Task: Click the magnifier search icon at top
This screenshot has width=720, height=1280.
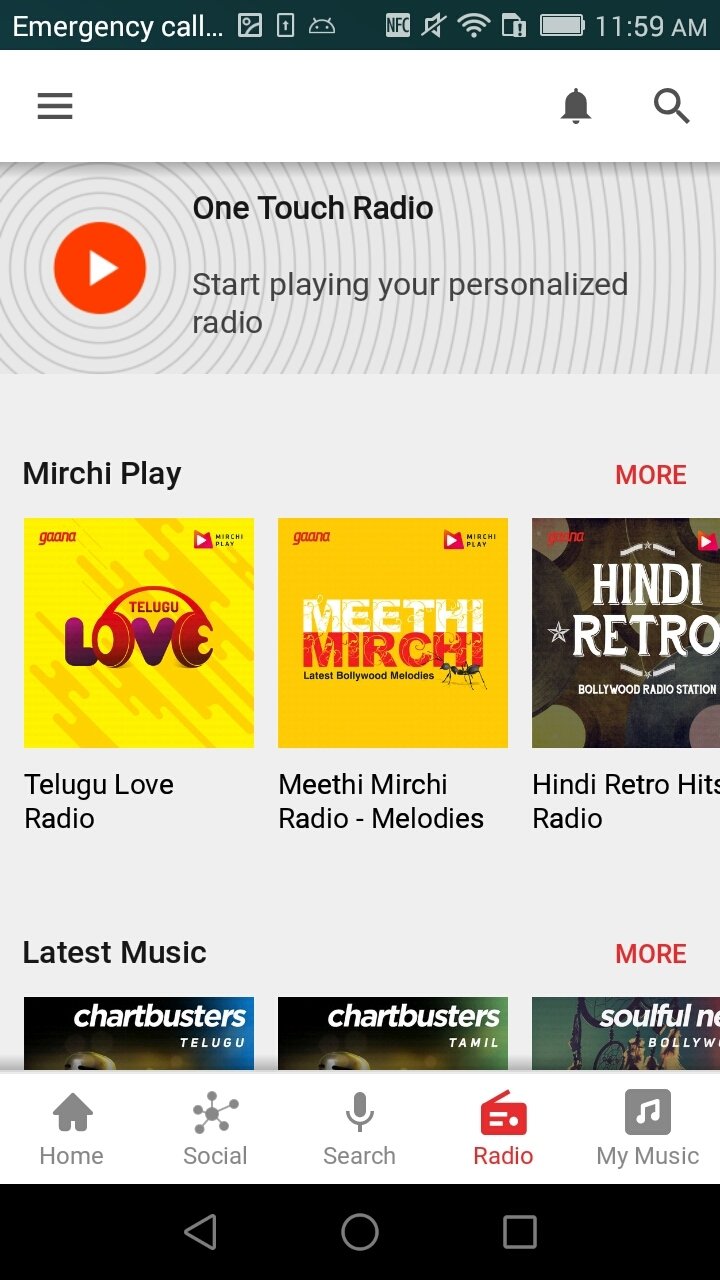Action: [671, 106]
